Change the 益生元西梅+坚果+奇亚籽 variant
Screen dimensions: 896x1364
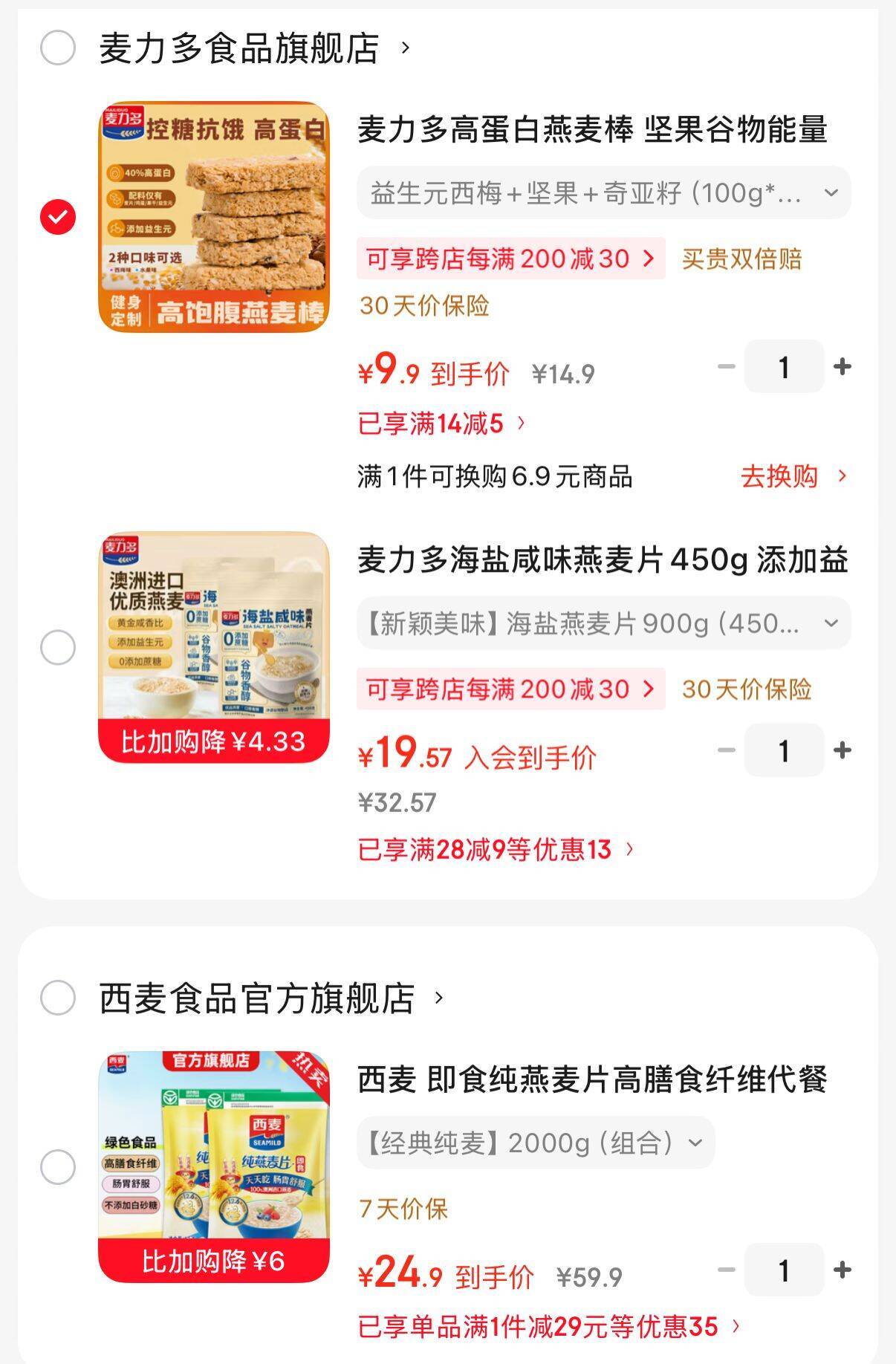[x=603, y=193]
